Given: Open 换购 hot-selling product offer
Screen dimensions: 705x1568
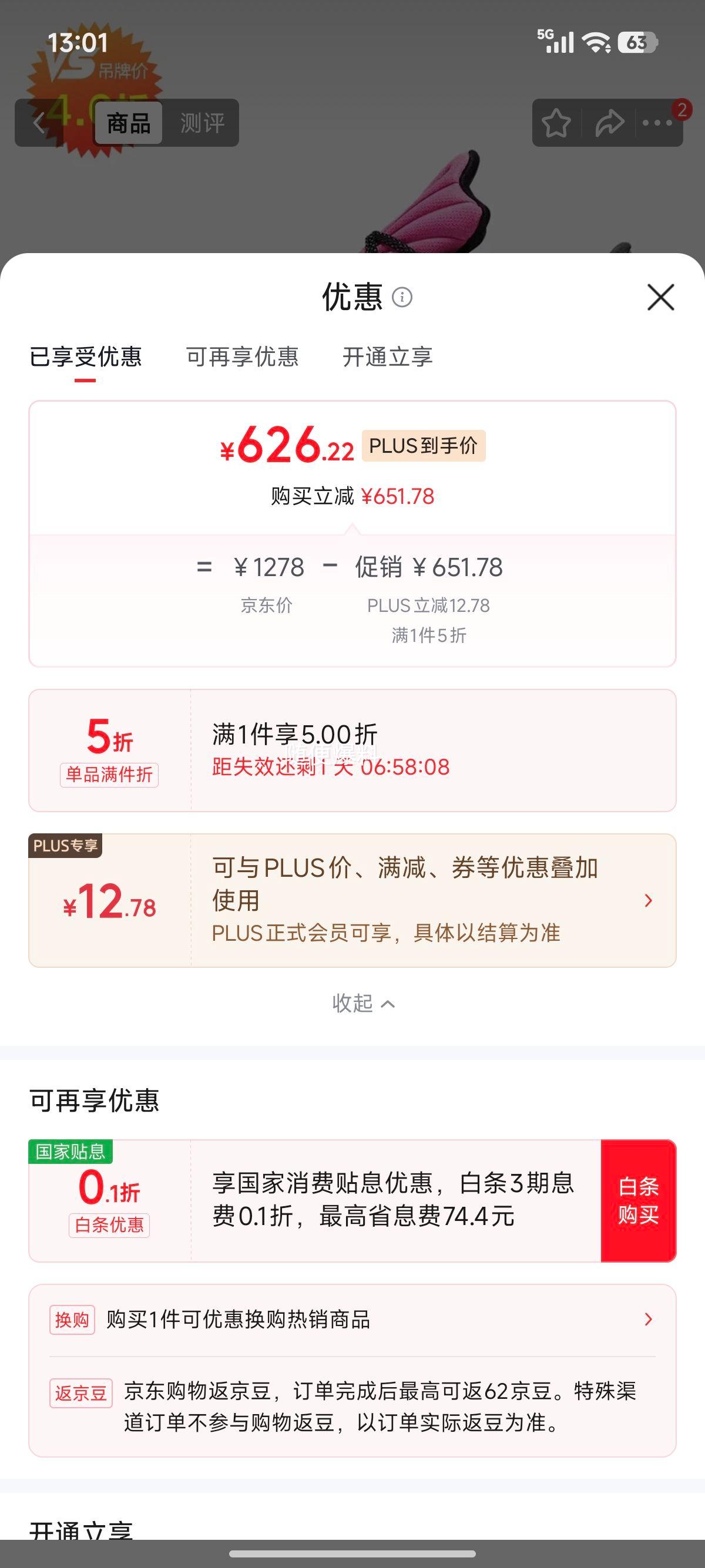Looking at the screenshot, I should click(352, 1320).
